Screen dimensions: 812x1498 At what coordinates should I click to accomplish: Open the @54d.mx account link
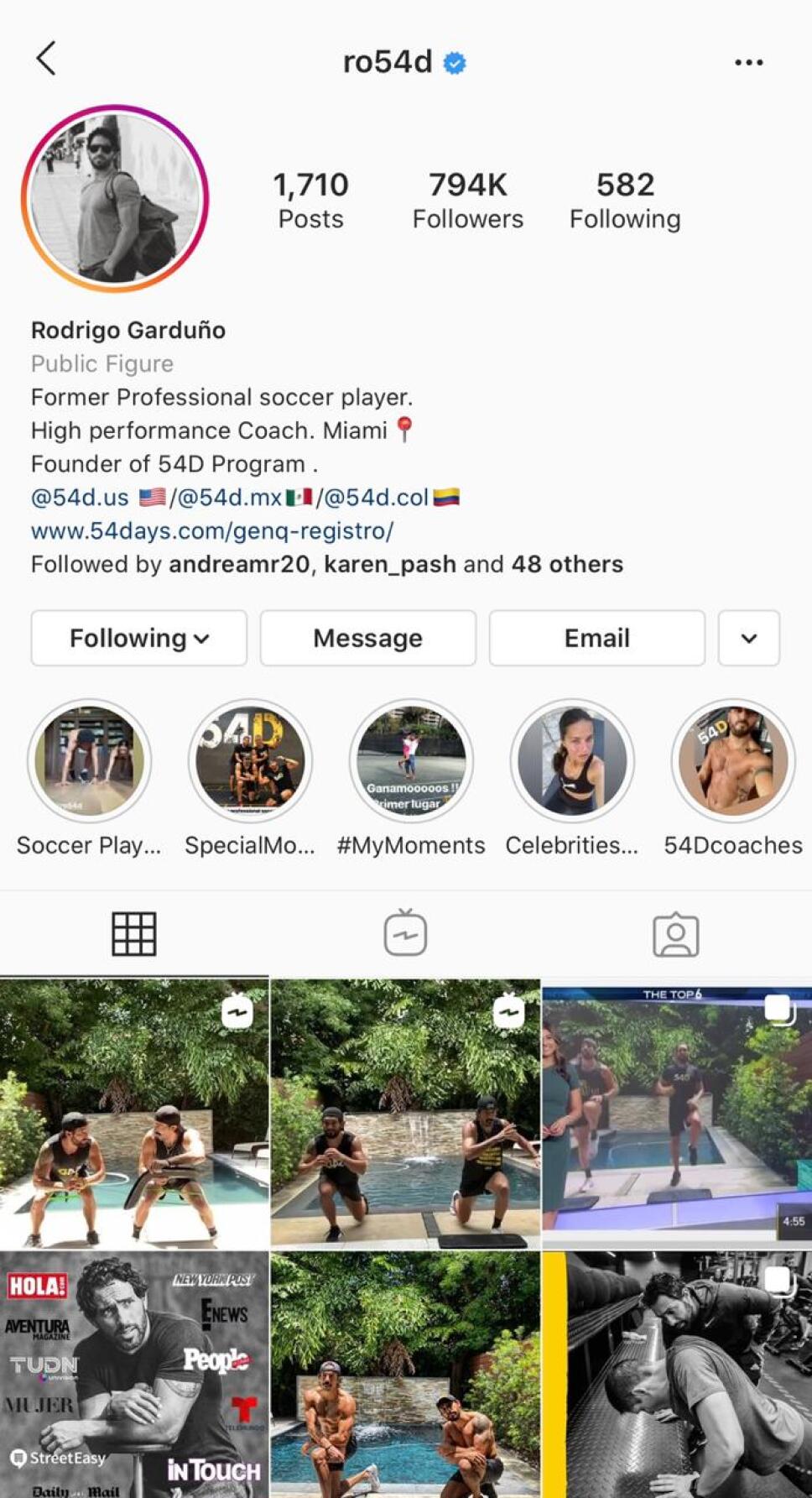(229, 497)
